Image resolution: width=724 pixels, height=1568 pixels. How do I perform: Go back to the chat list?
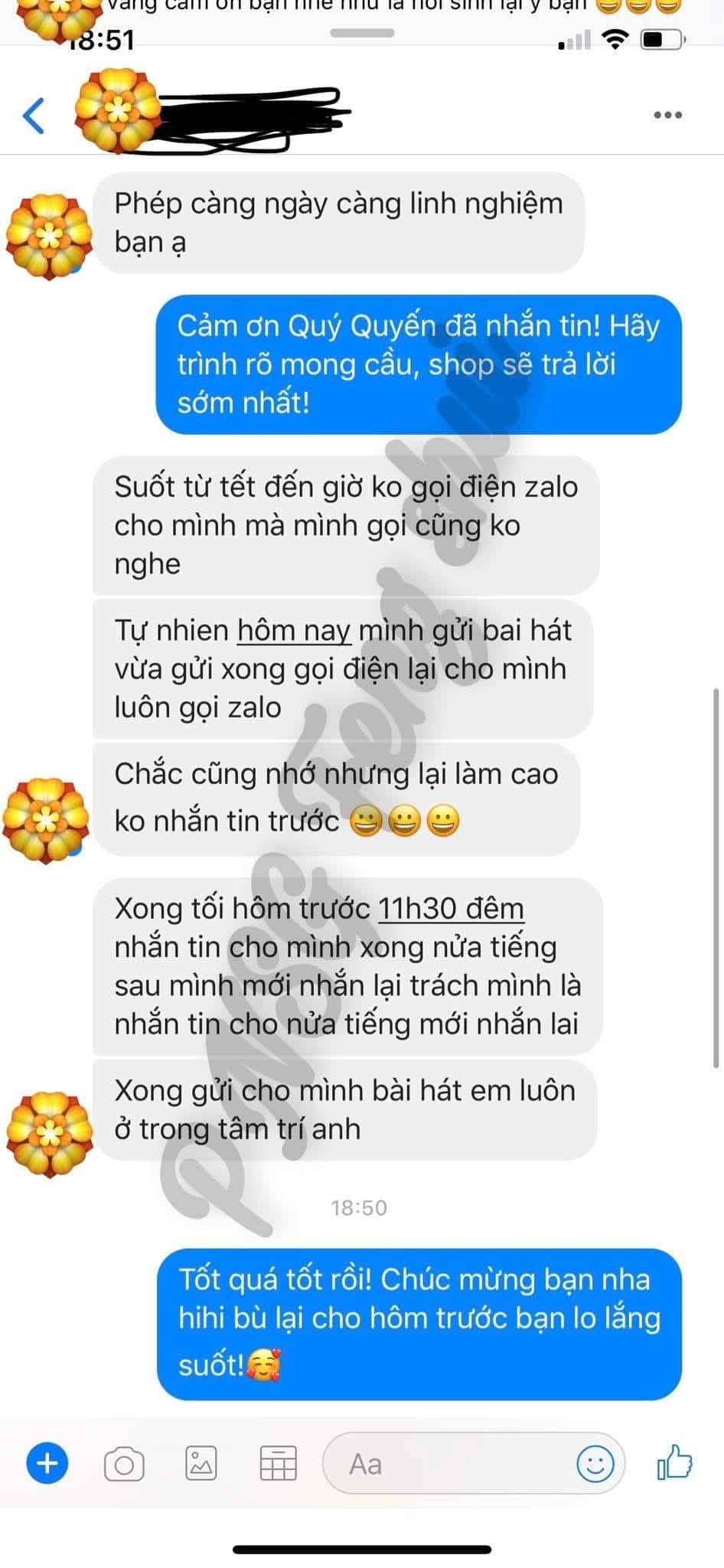34,116
